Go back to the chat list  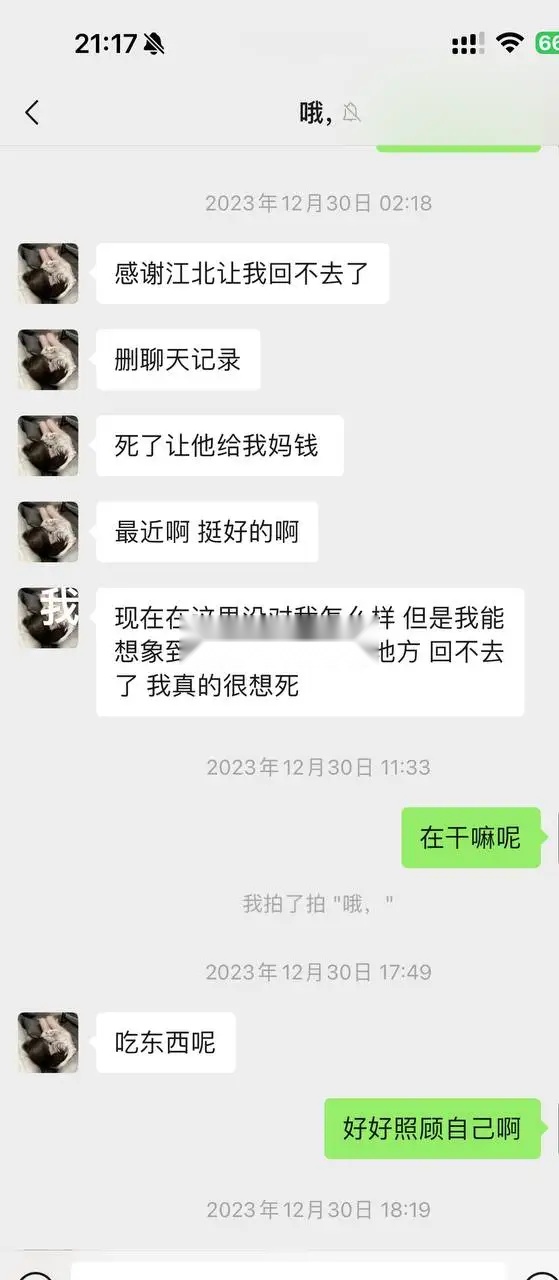[32, 112]
